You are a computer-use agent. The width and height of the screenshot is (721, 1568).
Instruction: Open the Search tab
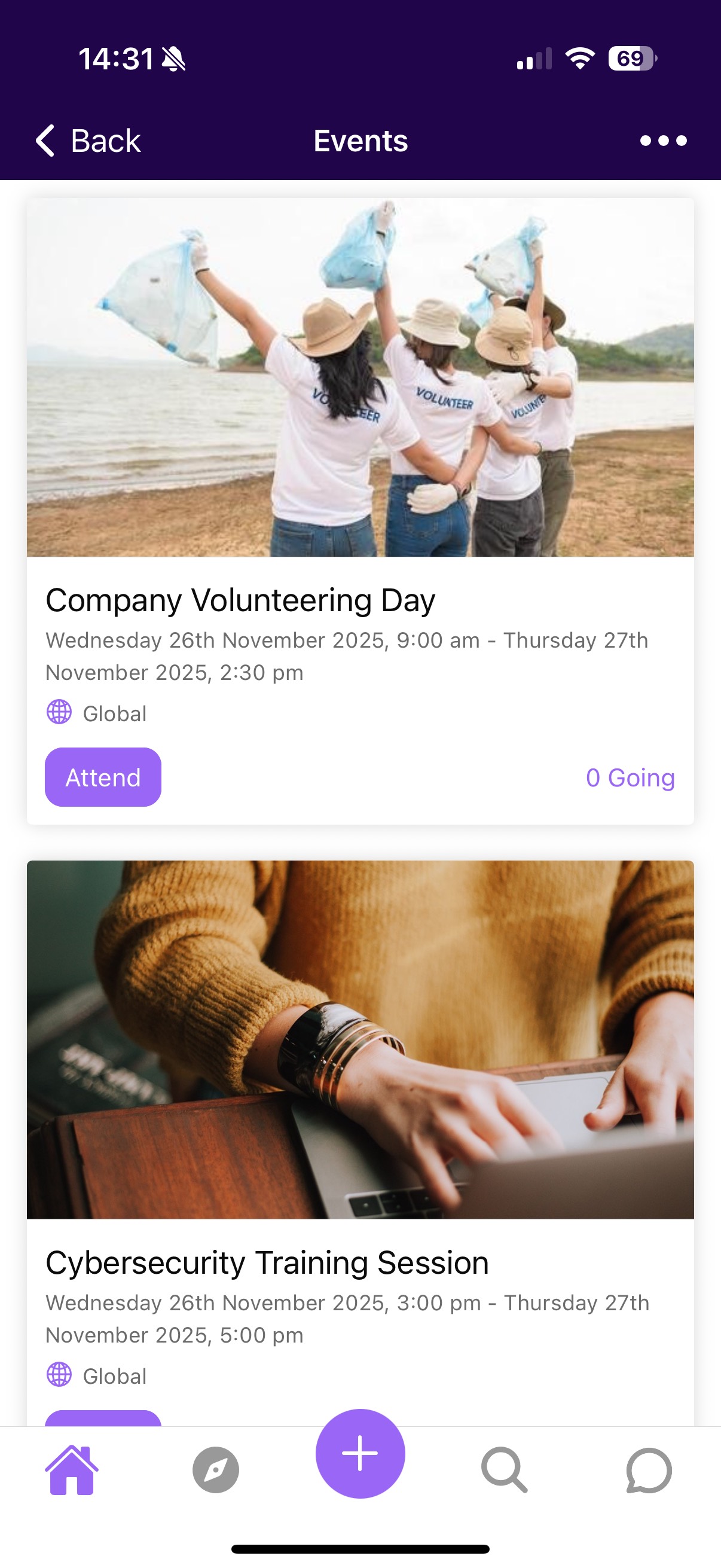tap(504, 1470)
